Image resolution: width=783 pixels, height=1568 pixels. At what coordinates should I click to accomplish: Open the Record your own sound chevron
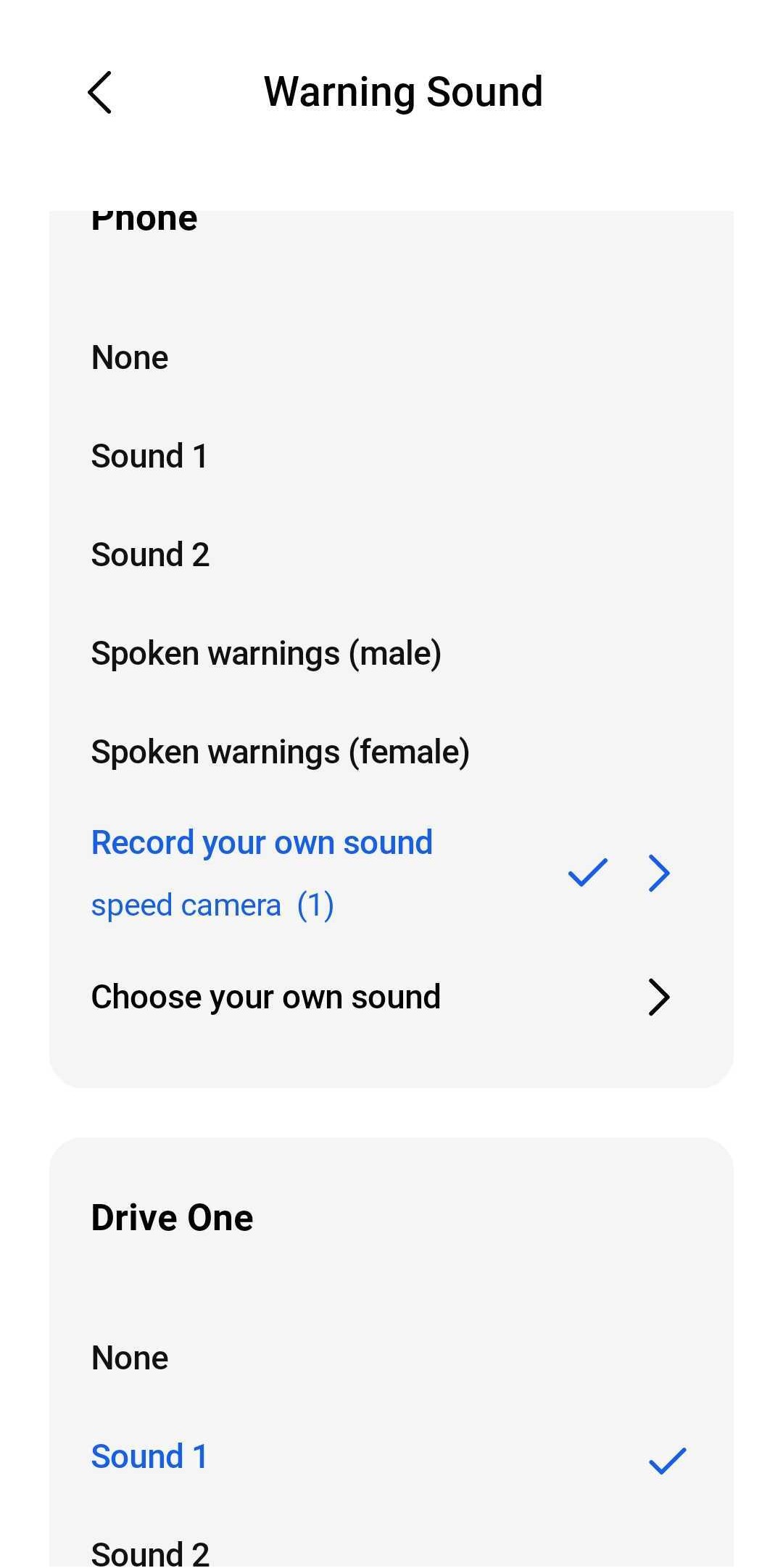pyautogui.click(x=658, y=873)
